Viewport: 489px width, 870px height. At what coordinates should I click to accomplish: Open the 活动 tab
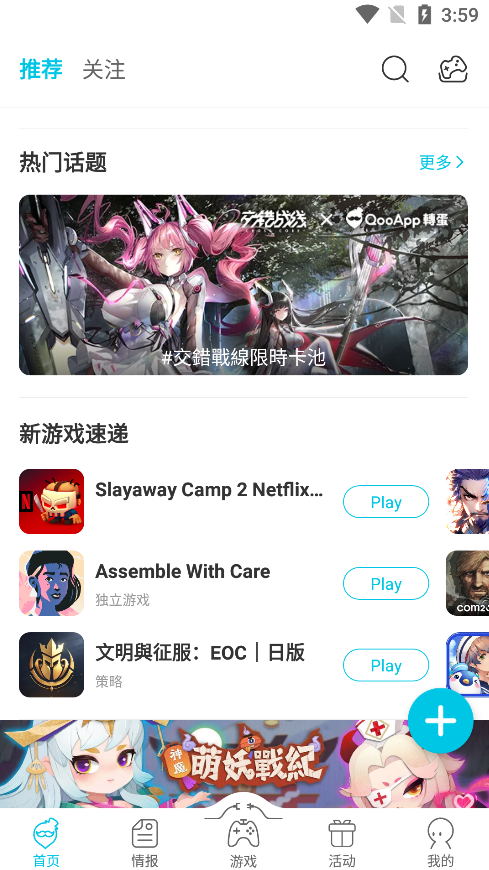click(342, 843)
